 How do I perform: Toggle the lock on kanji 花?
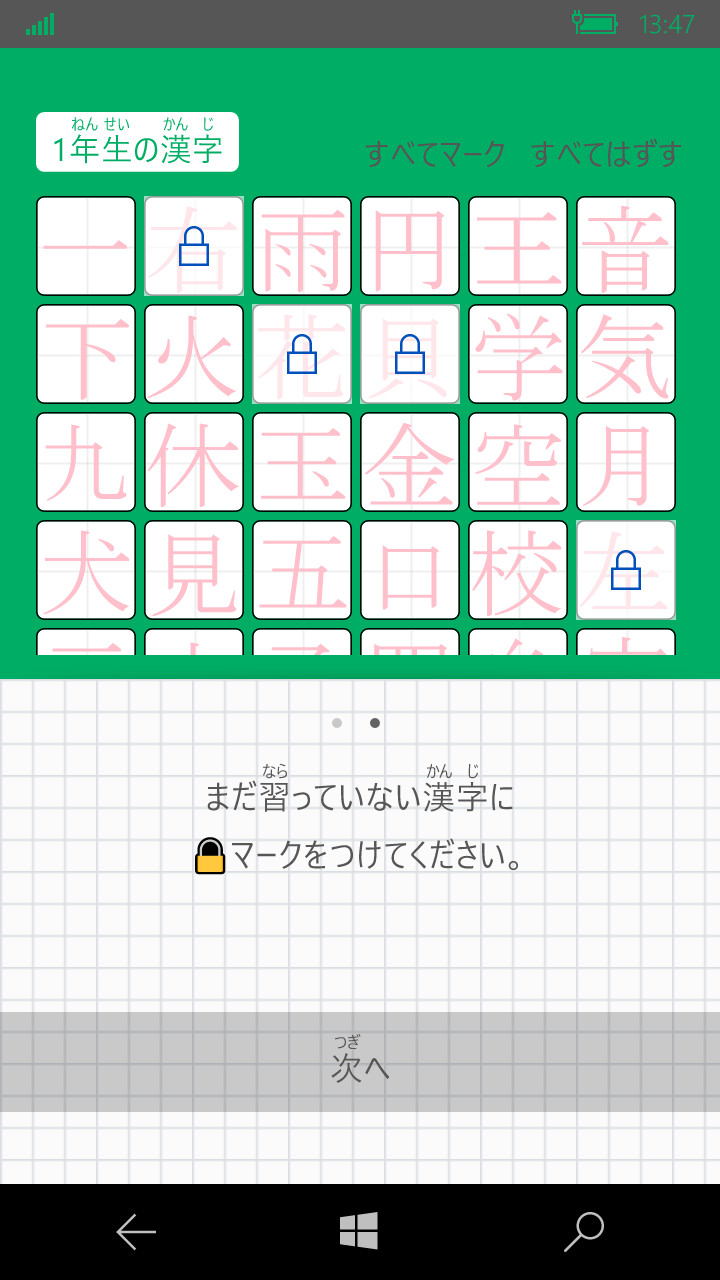pyautogui.click(x=301, y=354)
